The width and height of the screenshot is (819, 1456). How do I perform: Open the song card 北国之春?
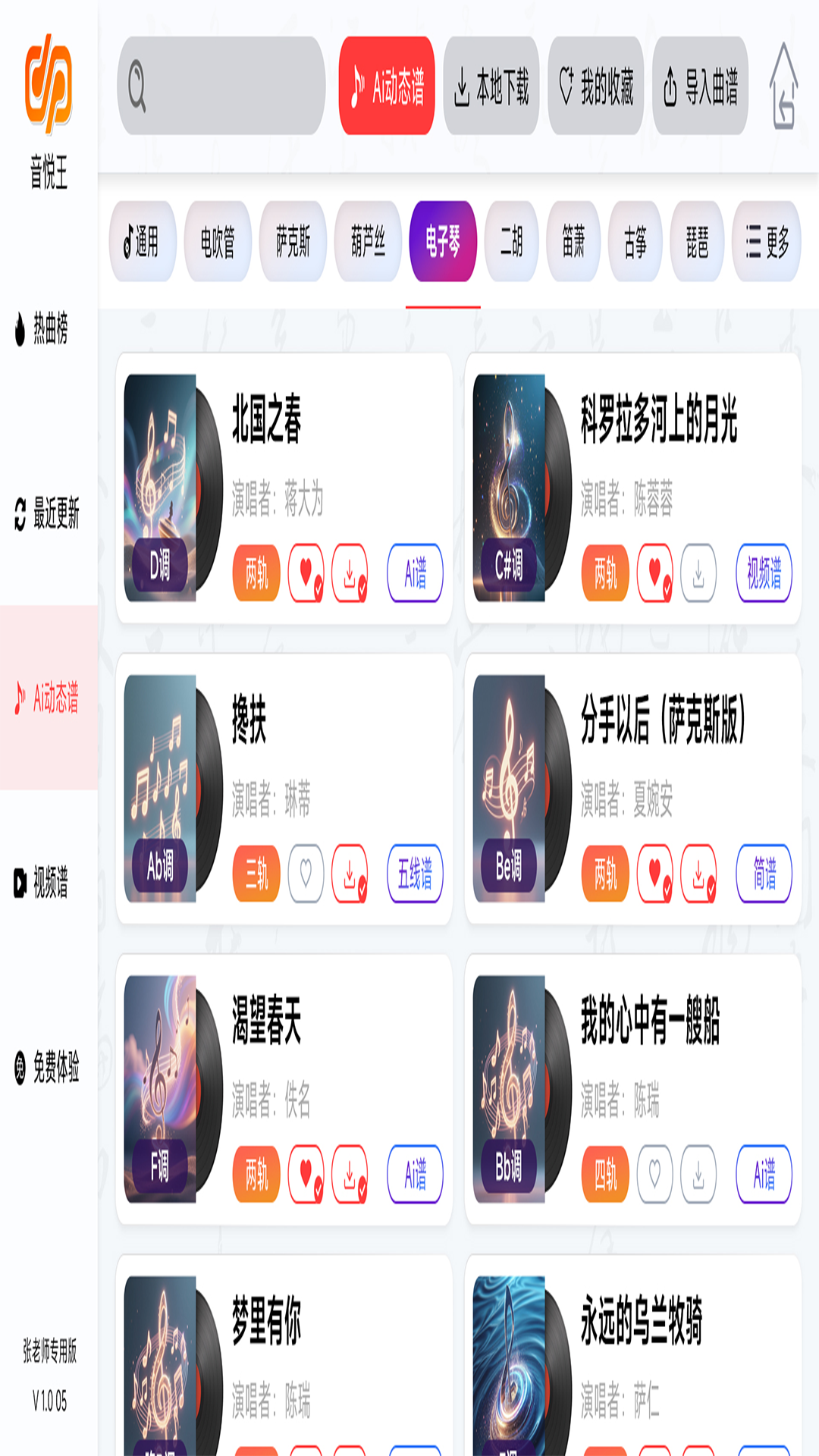coord(265,421)
